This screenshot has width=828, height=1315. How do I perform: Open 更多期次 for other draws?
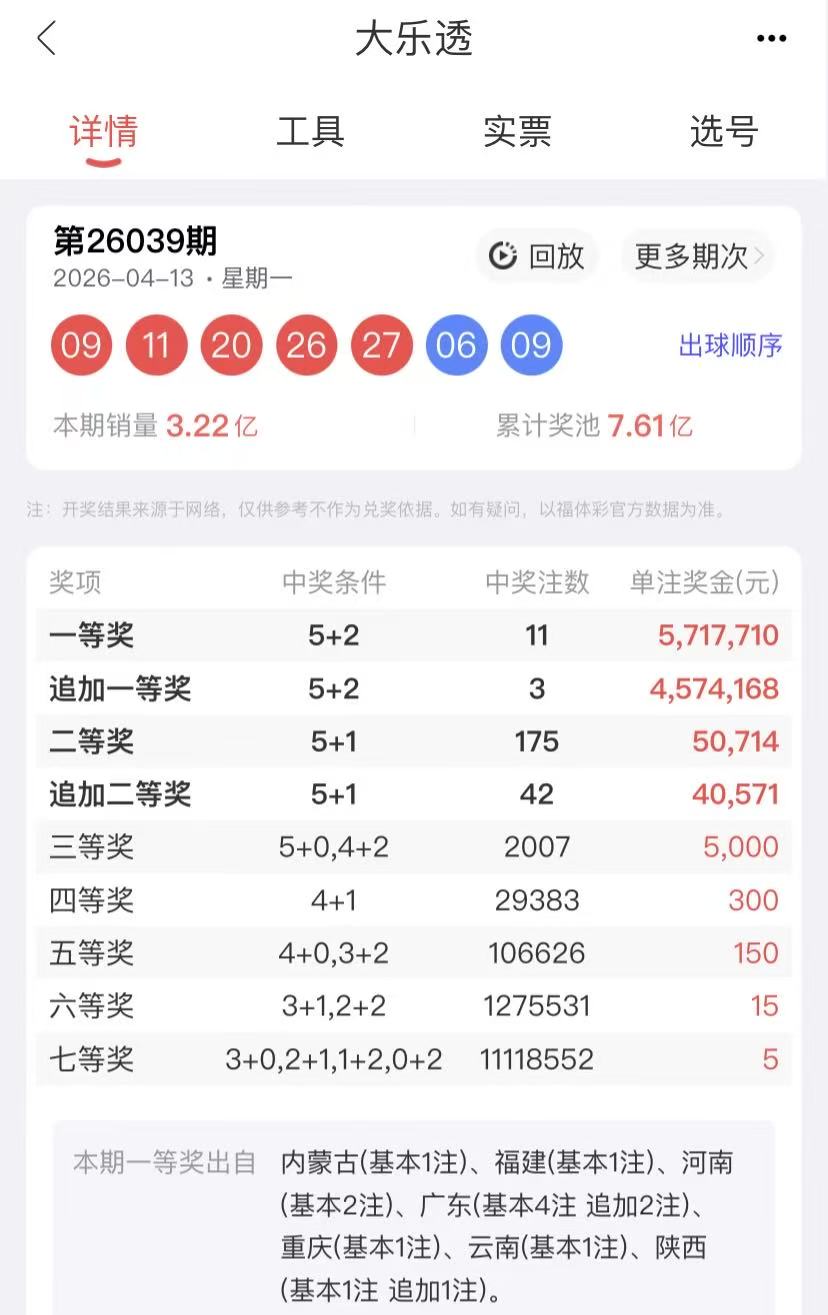coord(698,256)
